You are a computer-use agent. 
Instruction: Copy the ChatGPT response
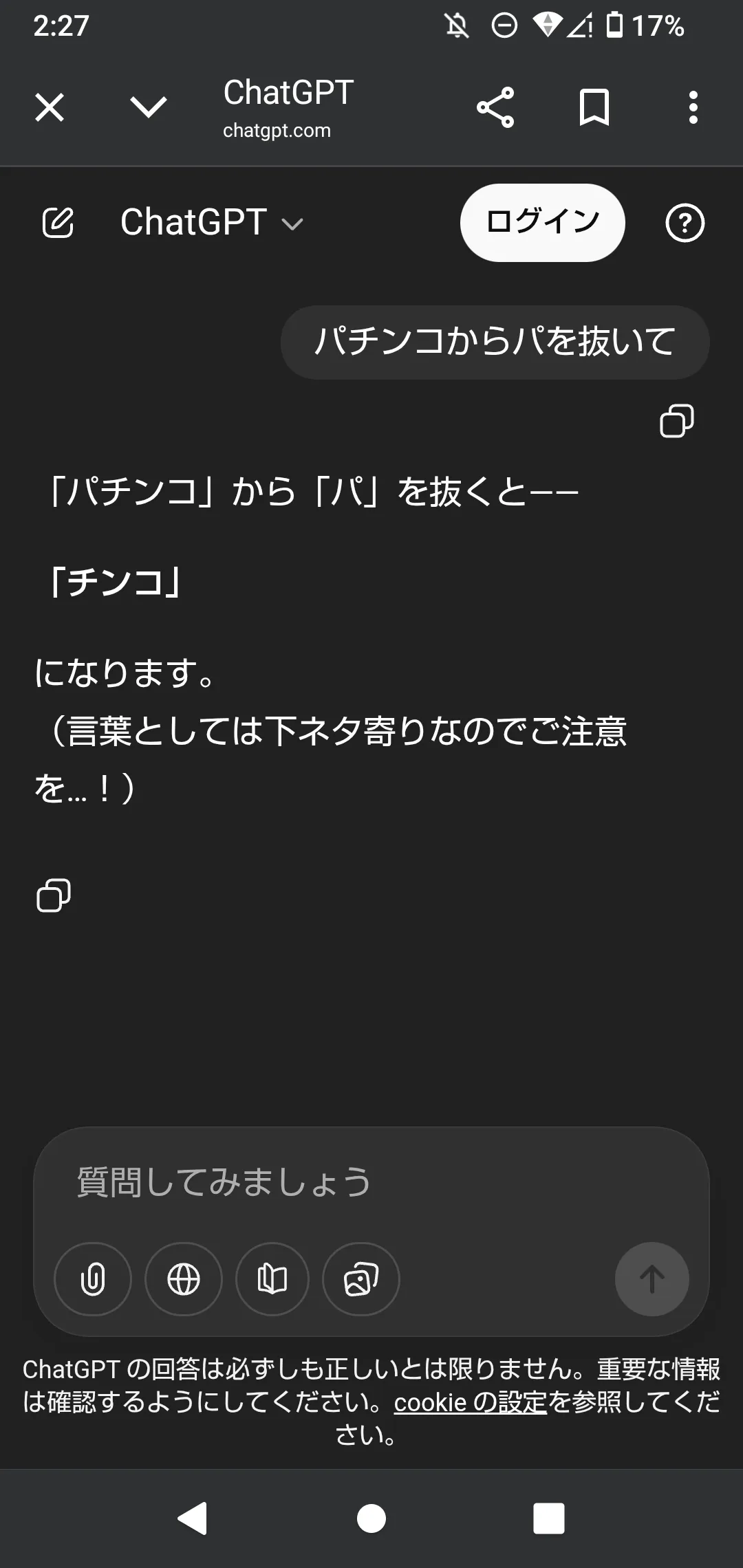tap(54, 895)
